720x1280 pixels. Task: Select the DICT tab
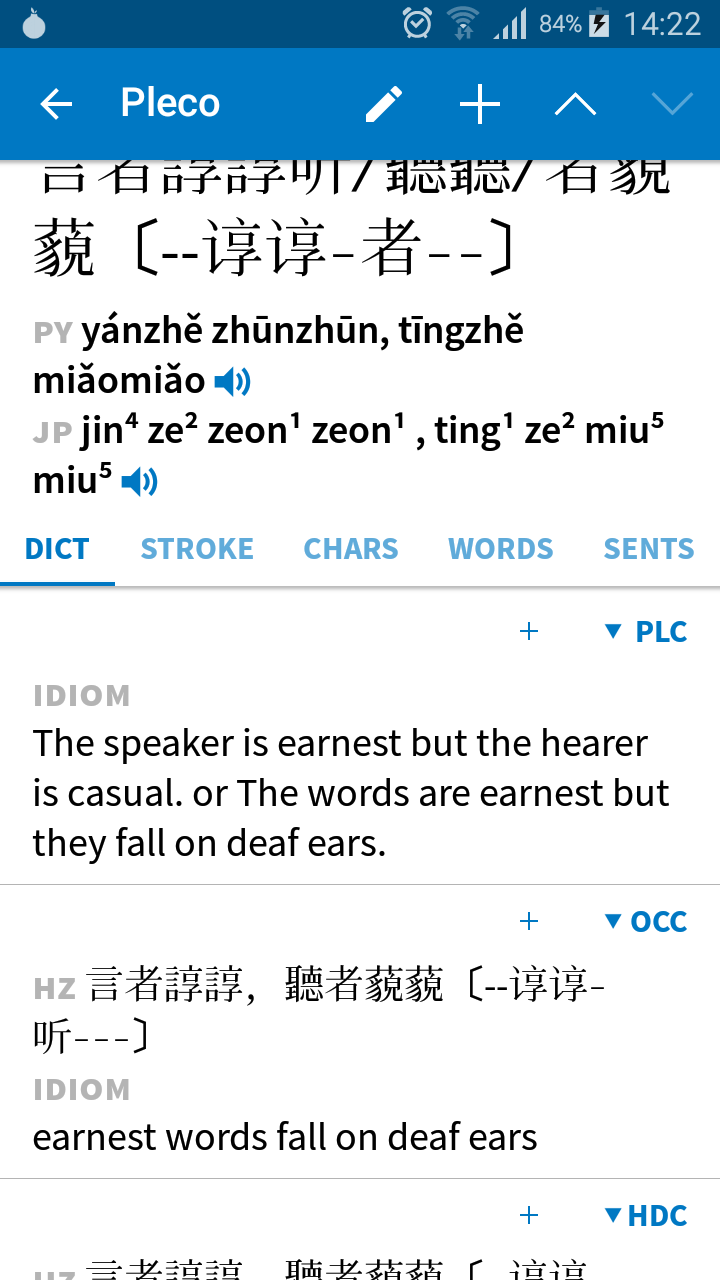point(57,549)
